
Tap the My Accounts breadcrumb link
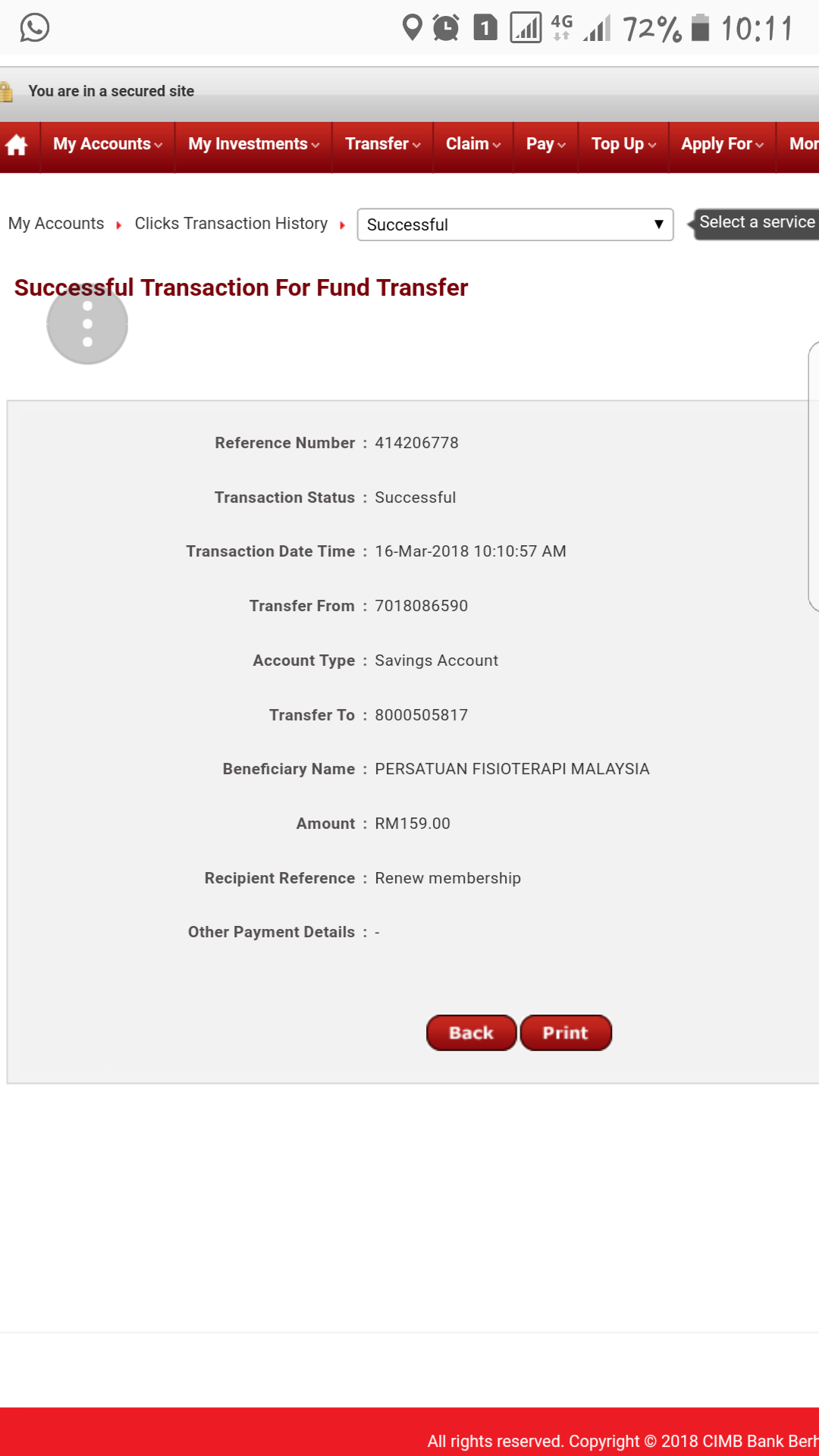coord(56,224)
